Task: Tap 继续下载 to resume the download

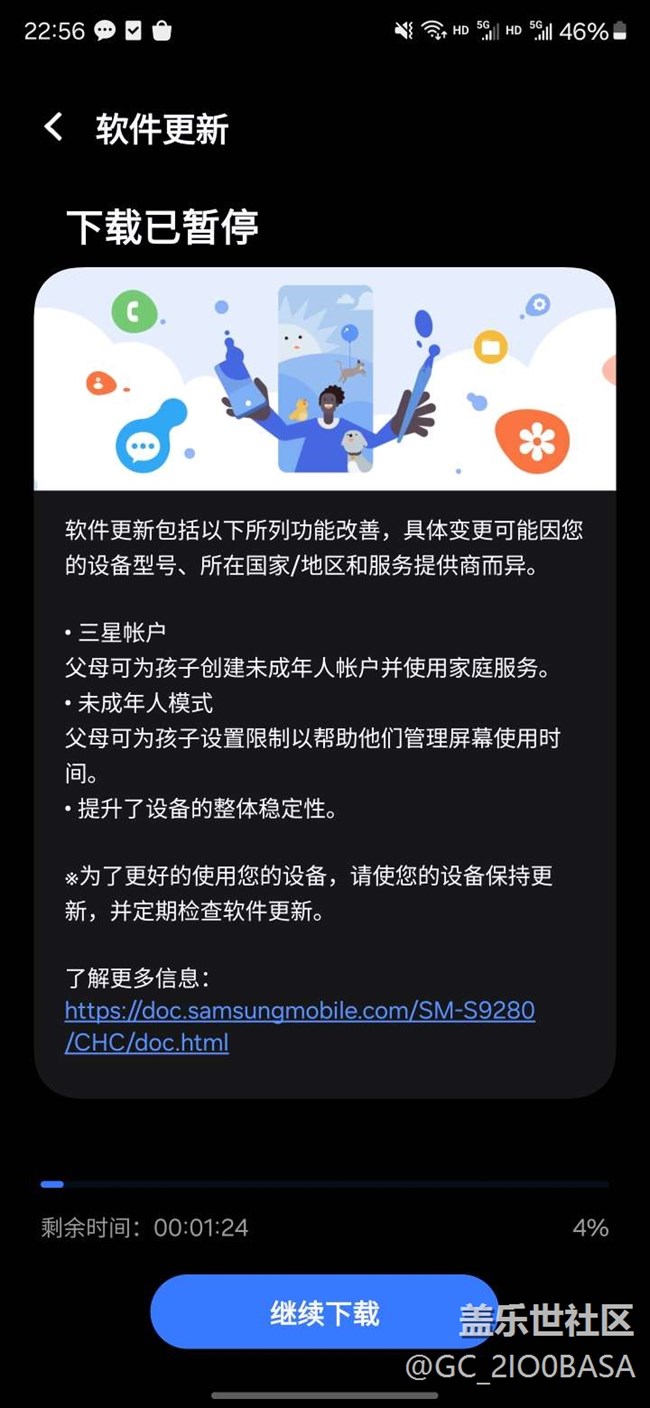Action: [x=324, y=1312]
